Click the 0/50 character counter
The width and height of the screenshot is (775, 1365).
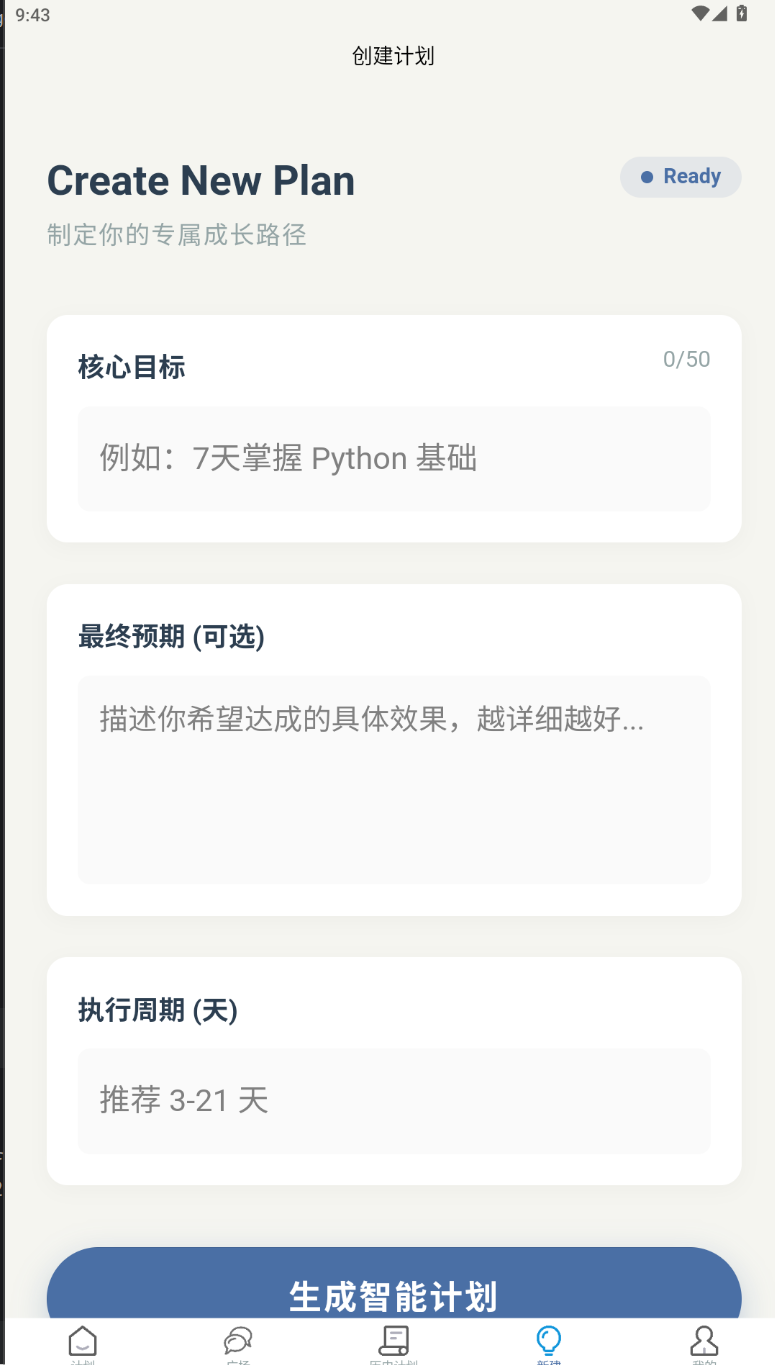click(687, 358)
